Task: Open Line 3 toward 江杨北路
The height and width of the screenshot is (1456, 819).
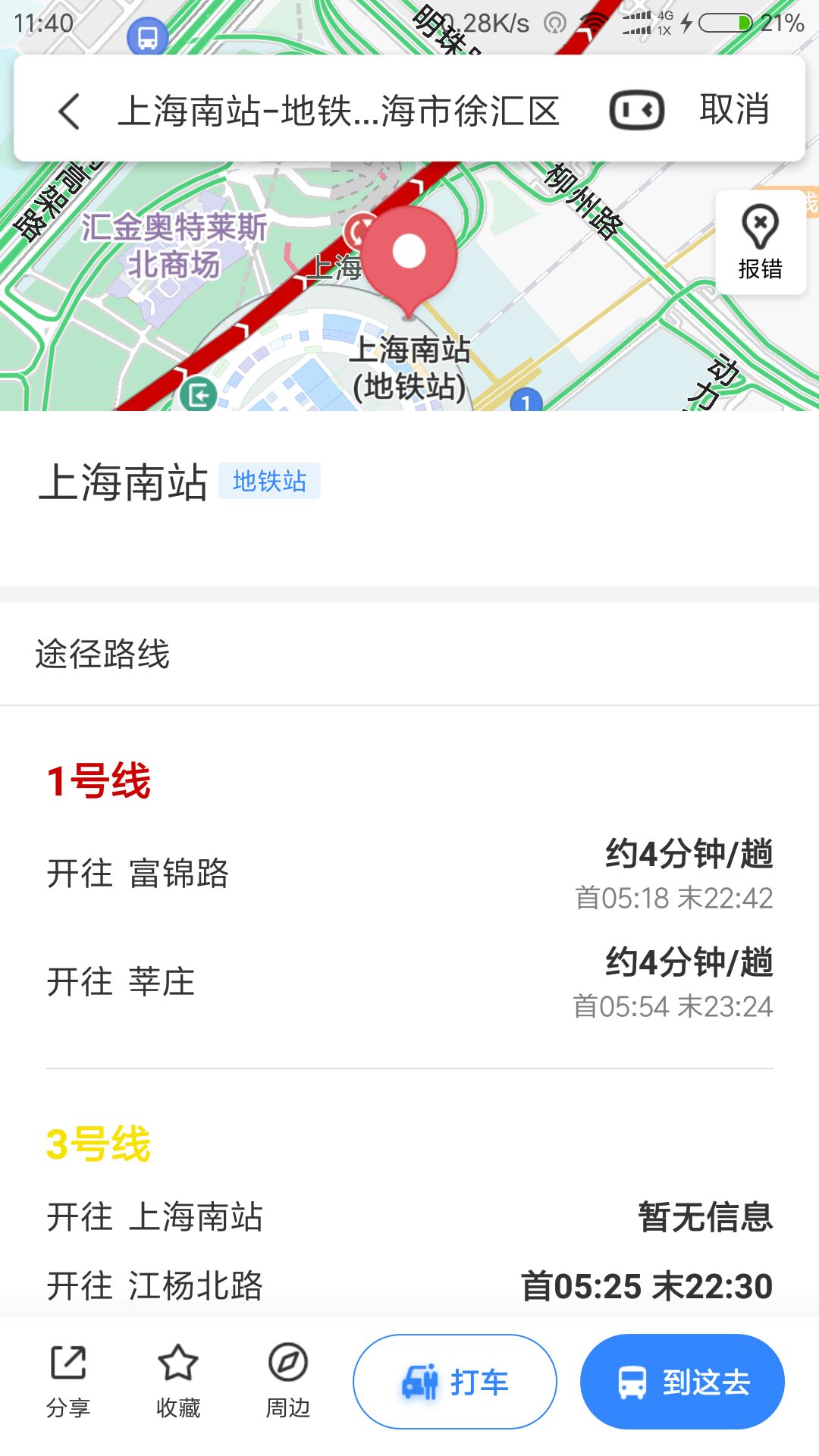Action: coord(409,1286)
